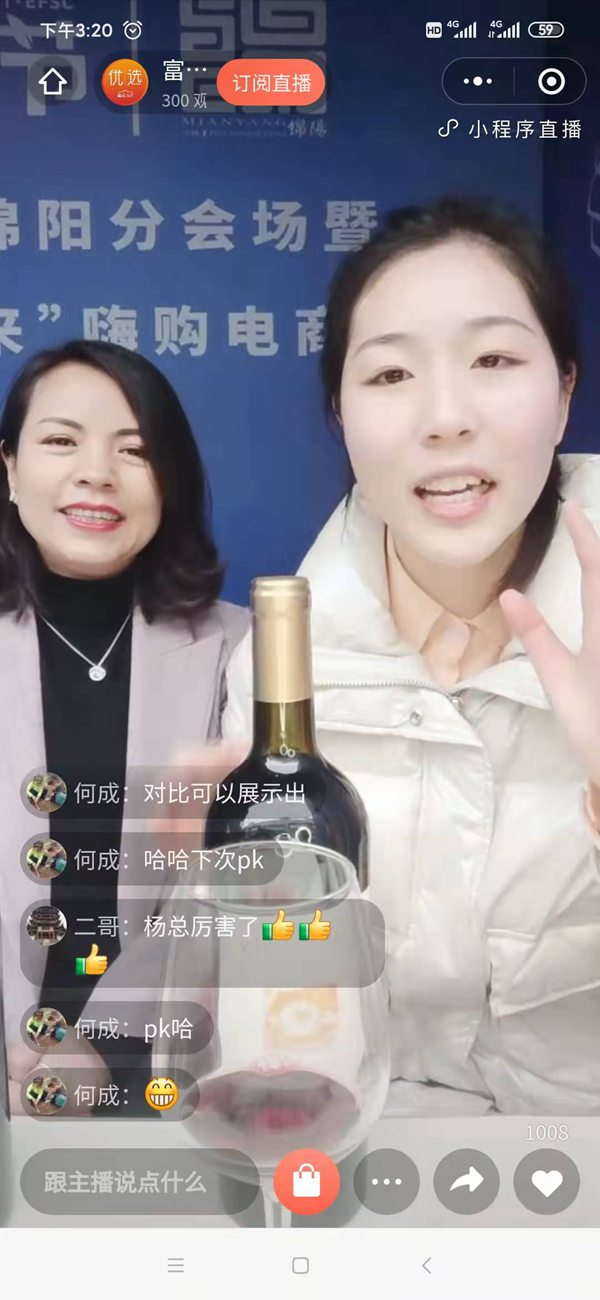
Task: Open recent apps from navigation bar
Action: pyautogui.click(x=176, y=1265)
